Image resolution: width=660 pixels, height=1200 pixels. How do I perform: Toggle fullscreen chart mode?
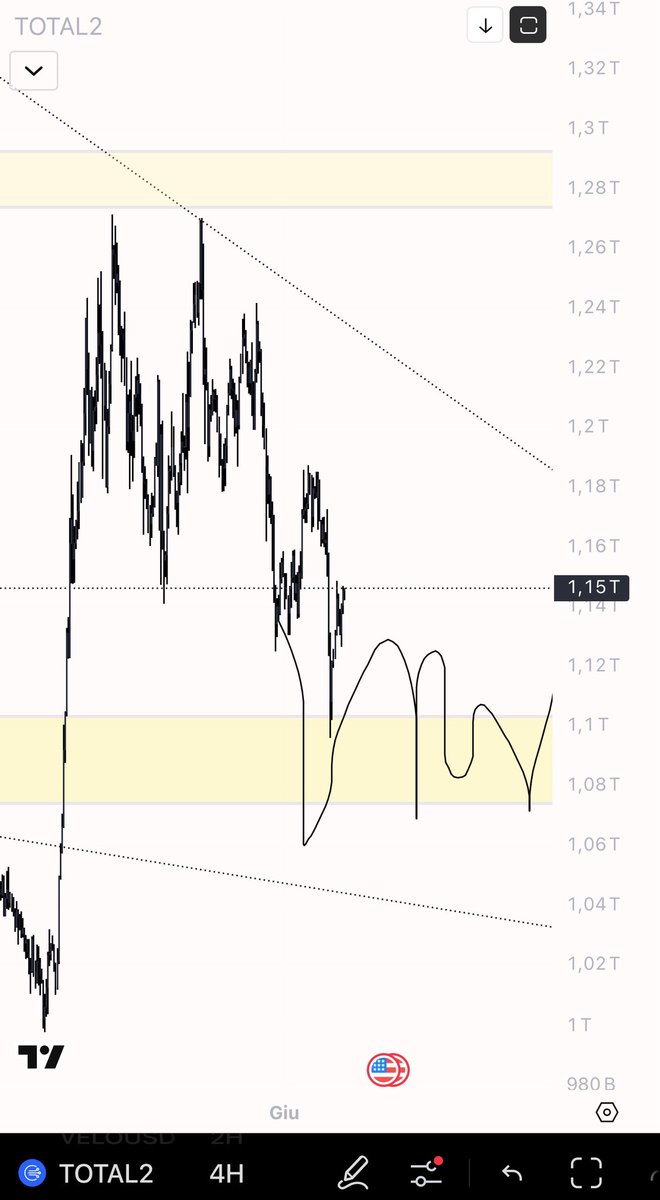tap(586, 1172)
